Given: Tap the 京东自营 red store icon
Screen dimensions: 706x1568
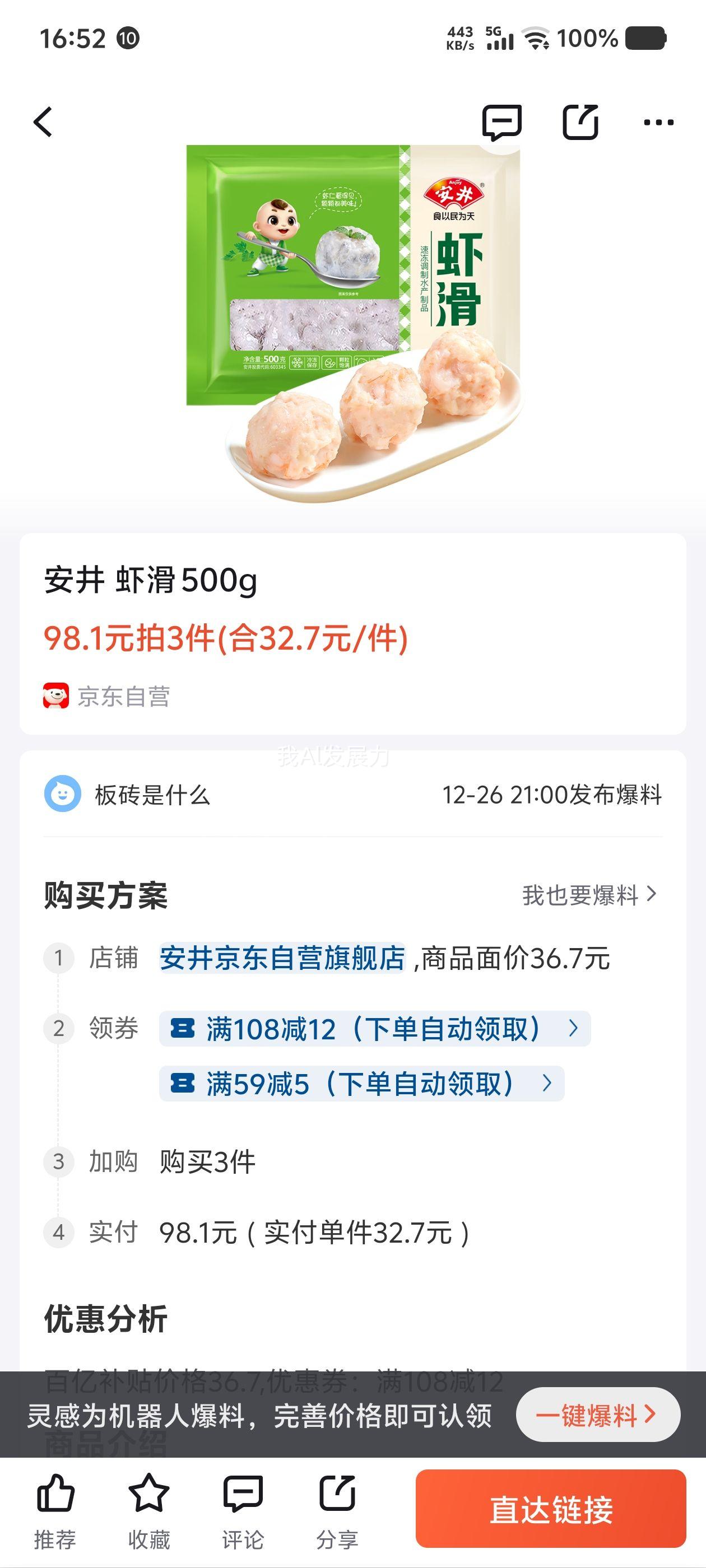Looking at the screenshot, I should pyautogui.click(x=55, y=698).
